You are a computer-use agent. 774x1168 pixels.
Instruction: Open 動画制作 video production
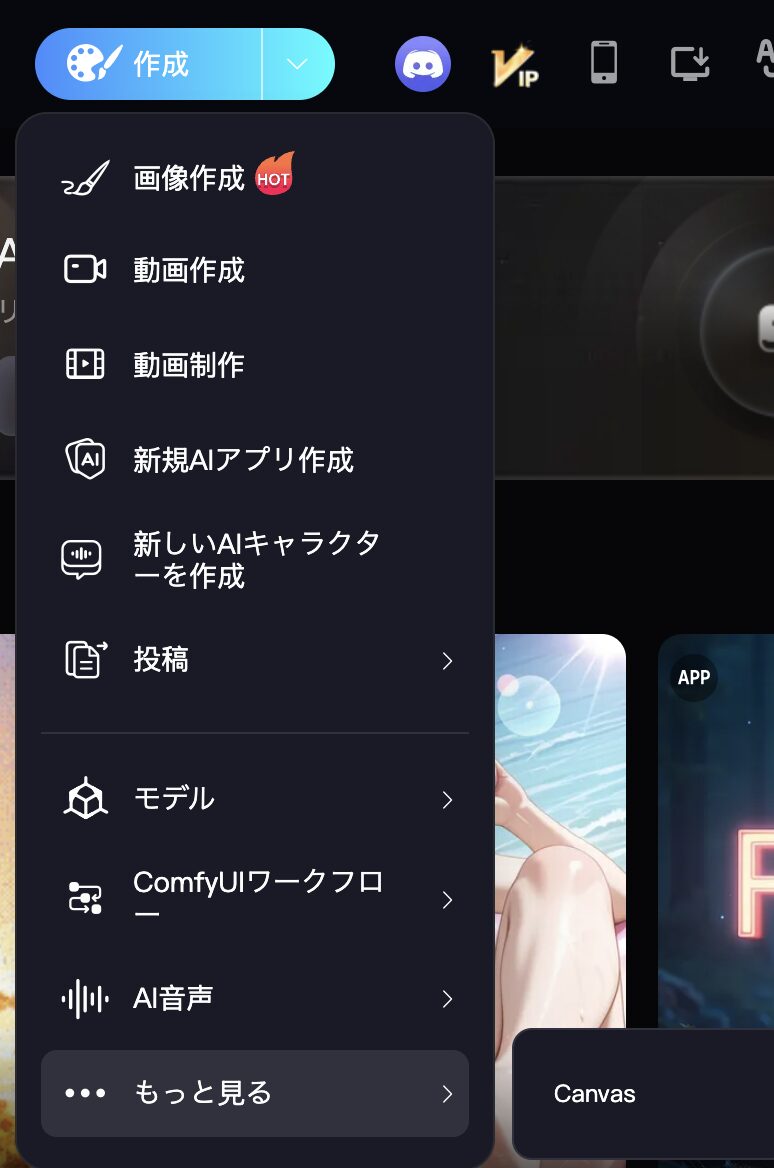click(x=190, y=365)
